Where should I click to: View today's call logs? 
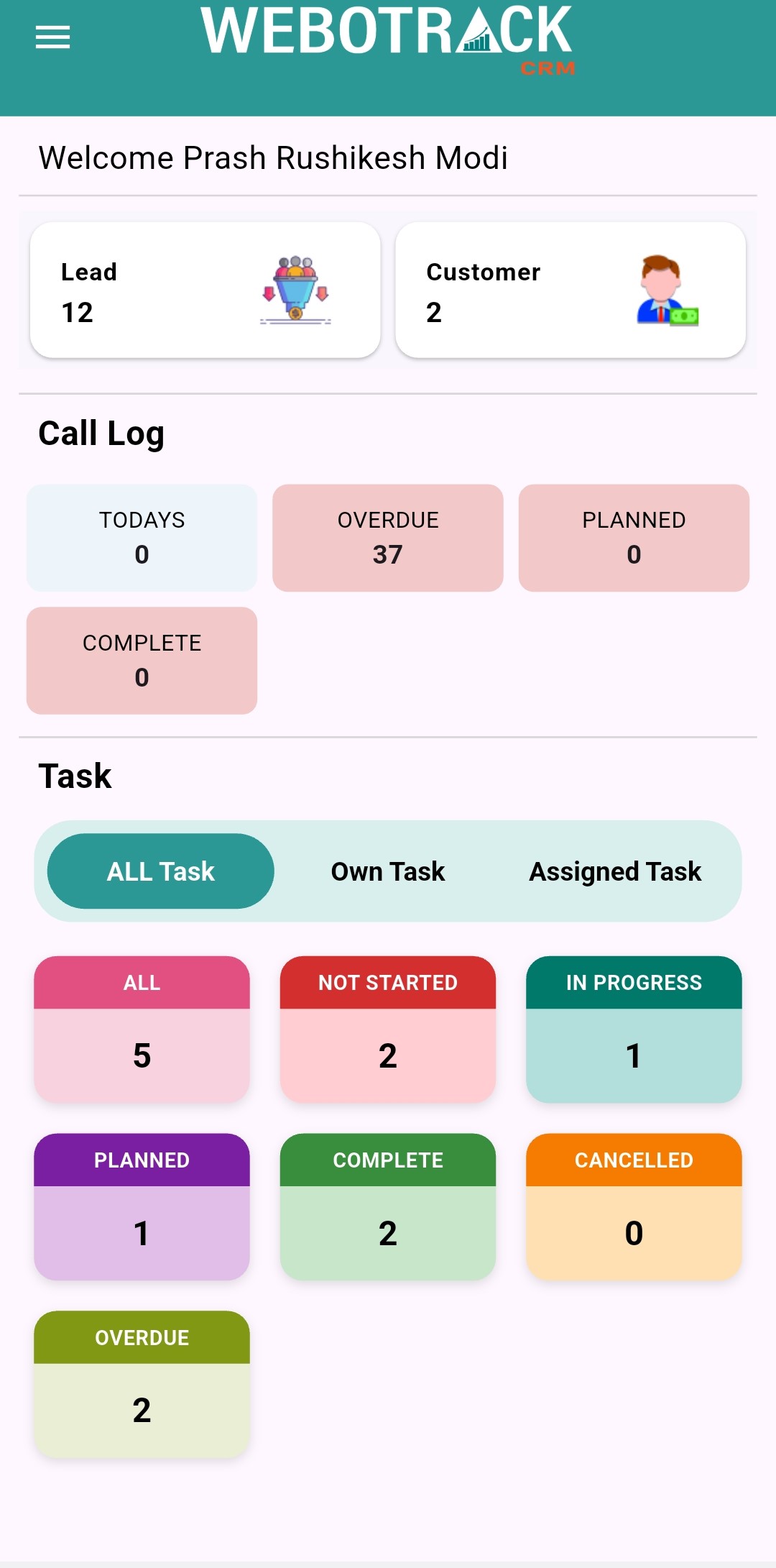(x=142, y=538)
